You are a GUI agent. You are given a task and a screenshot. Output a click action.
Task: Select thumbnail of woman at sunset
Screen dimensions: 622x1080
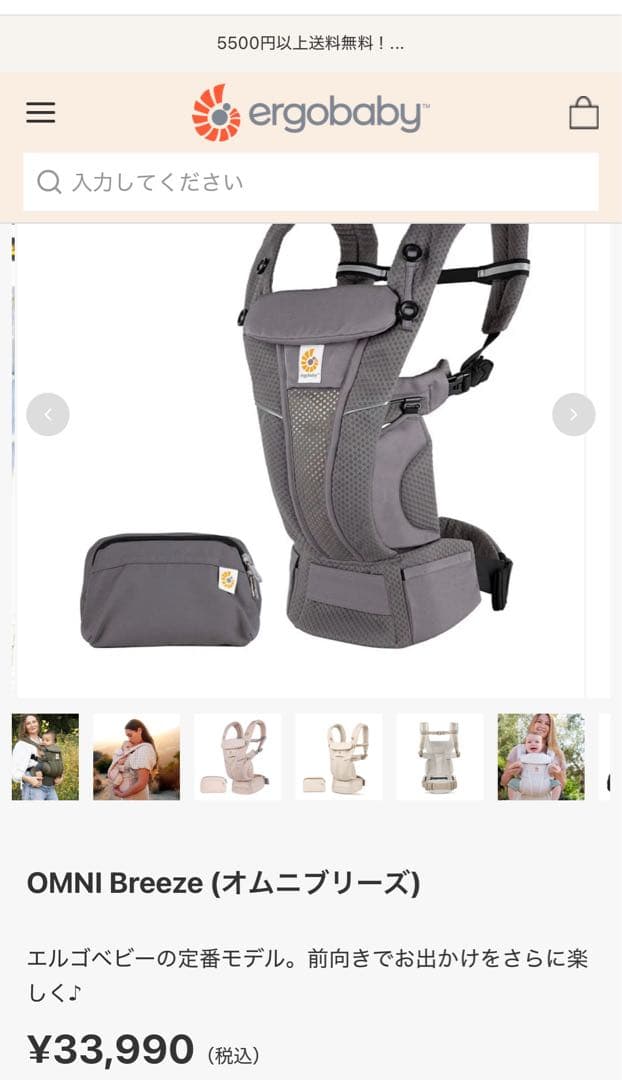(x=137, y=757)
